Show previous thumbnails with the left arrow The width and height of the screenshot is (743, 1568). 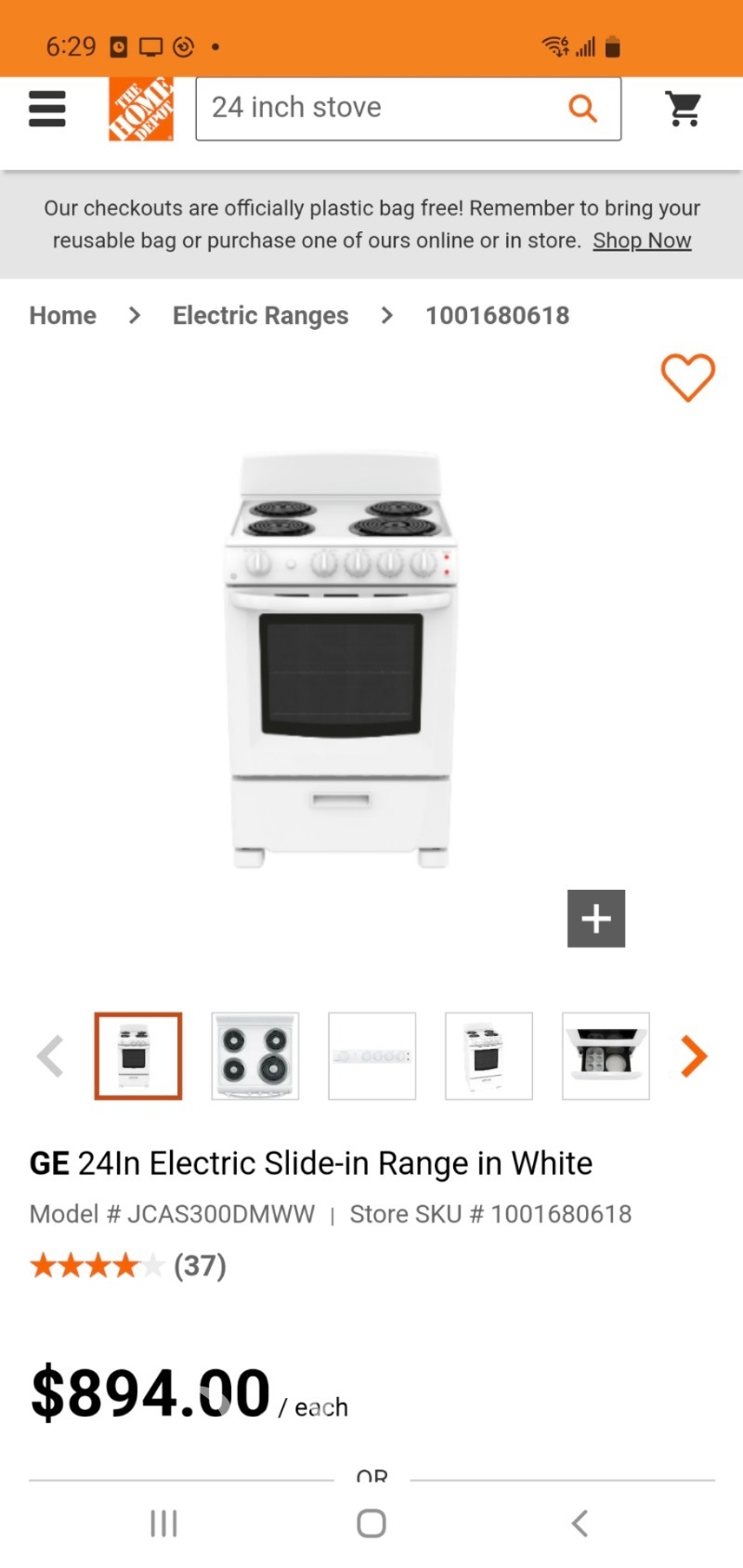click(x=50, y=1056)
